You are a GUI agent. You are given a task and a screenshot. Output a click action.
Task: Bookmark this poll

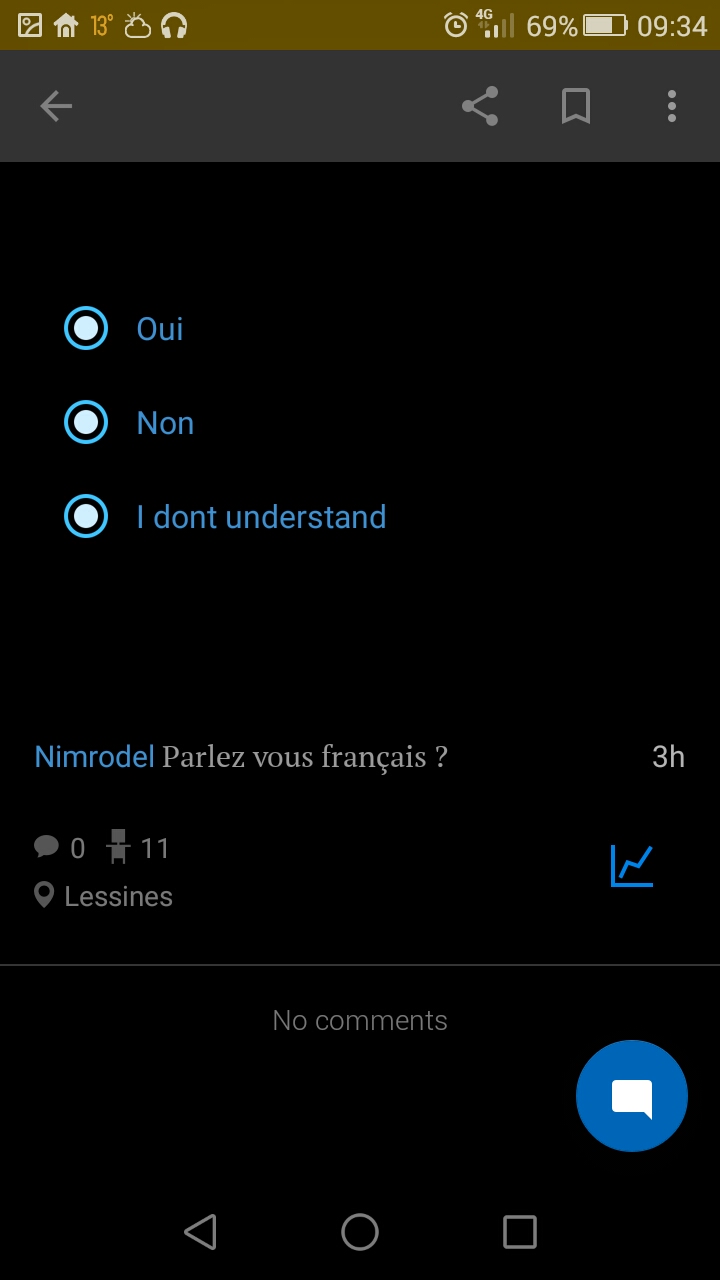click(576, 106)
